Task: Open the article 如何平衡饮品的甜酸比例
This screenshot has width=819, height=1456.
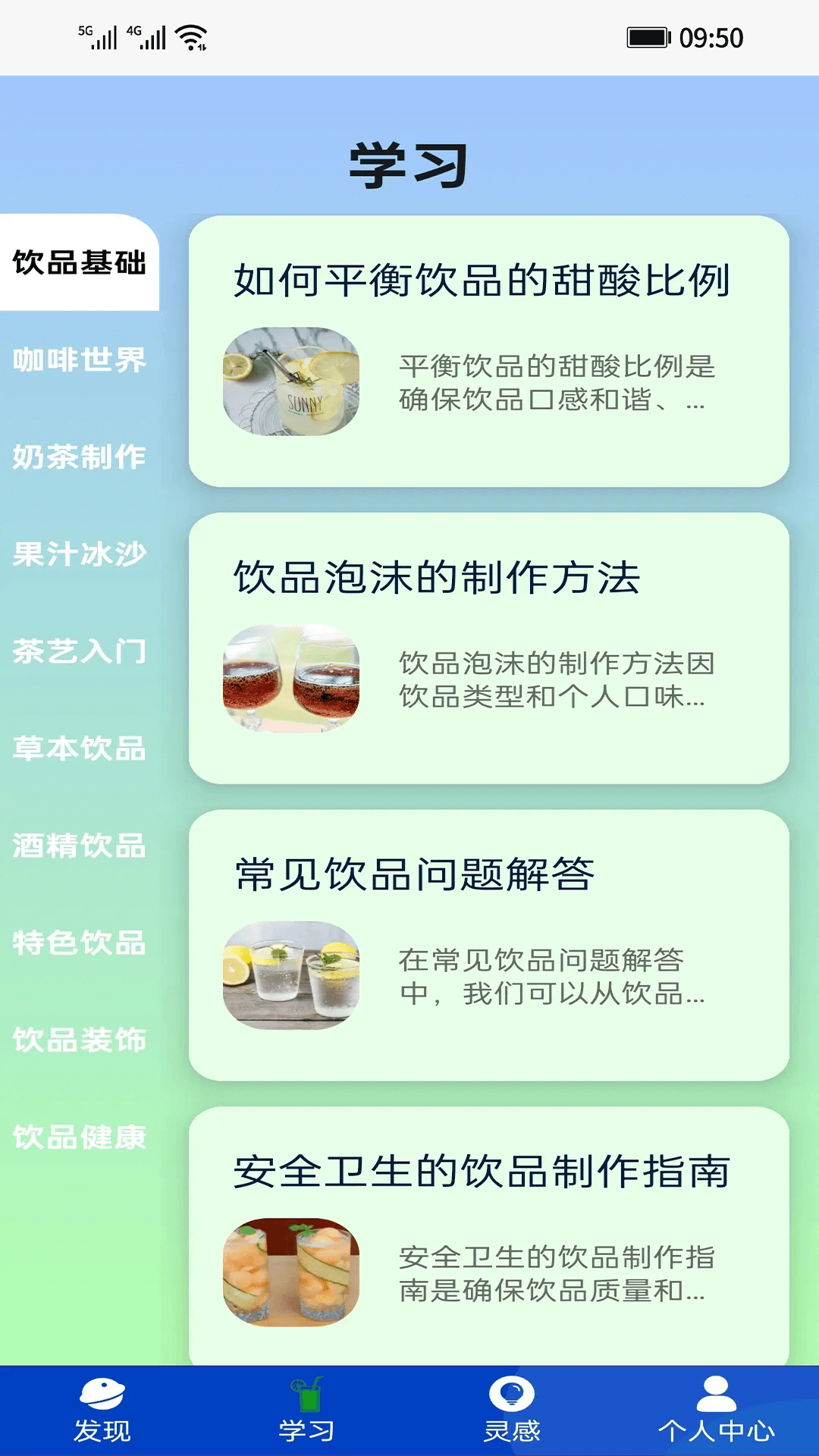Action: pyautogui.click(x=488, y=351)
